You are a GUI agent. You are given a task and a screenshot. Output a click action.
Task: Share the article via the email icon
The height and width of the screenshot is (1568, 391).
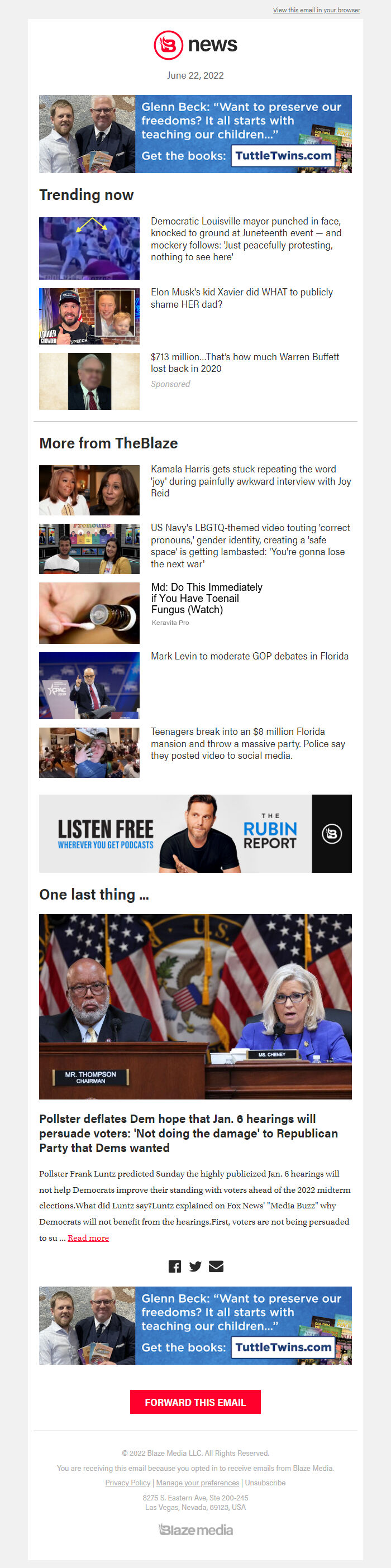point(216,1266)
